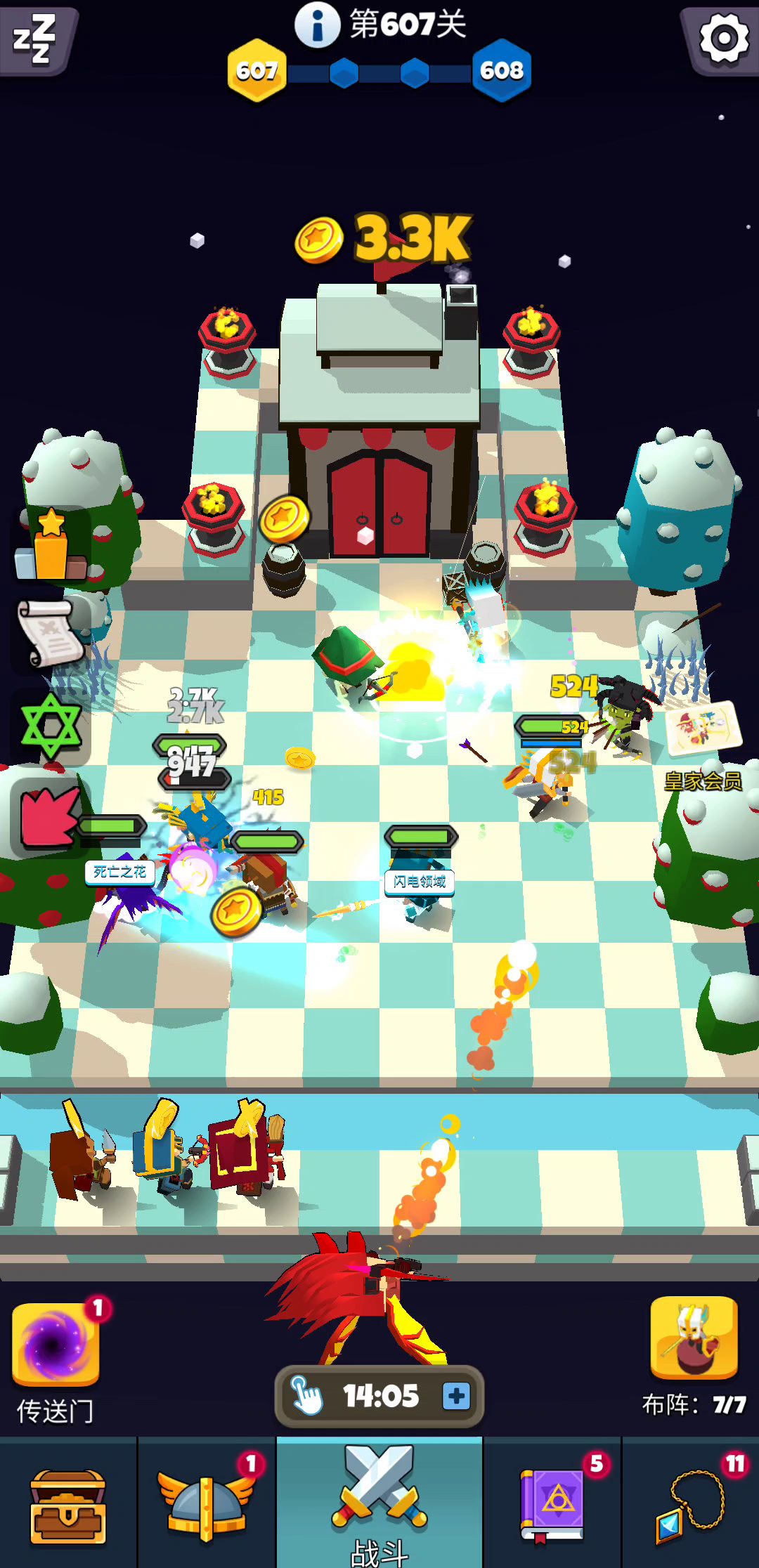This screenshot has height=1568, width=759.
Task: Open the 传送门 portal
Action: tap(55, 1344)
